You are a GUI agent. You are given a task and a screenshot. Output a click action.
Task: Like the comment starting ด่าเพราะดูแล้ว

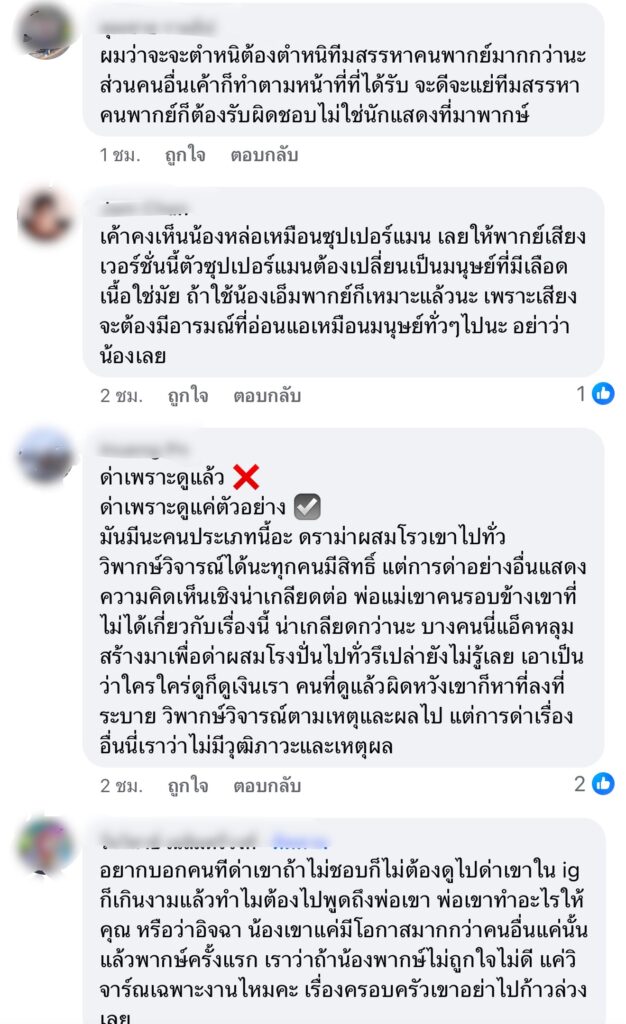pos(187,785)
